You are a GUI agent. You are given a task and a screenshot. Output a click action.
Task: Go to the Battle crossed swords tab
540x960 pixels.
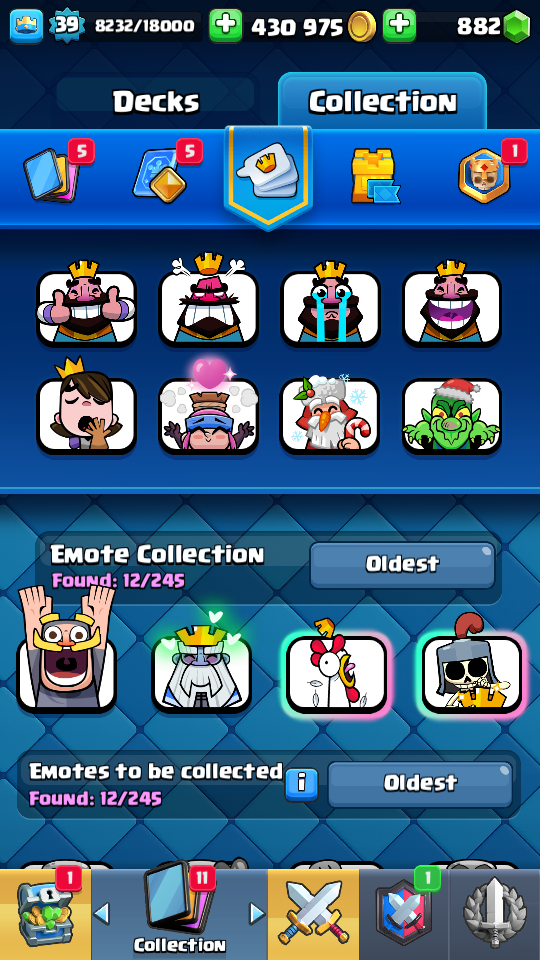pyautogui.click(x=313, y=914)
